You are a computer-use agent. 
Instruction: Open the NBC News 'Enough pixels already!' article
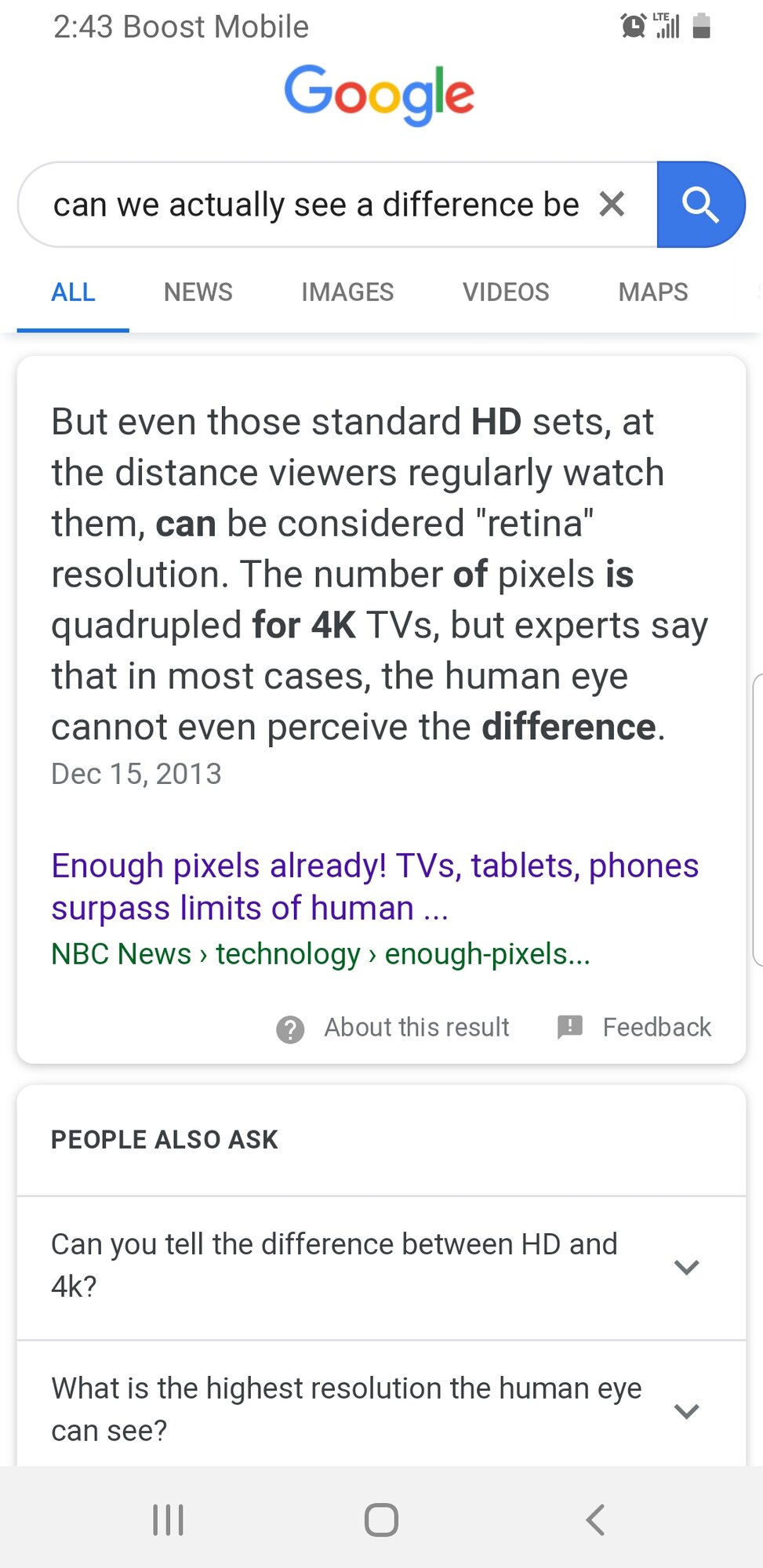click(374, 887)
